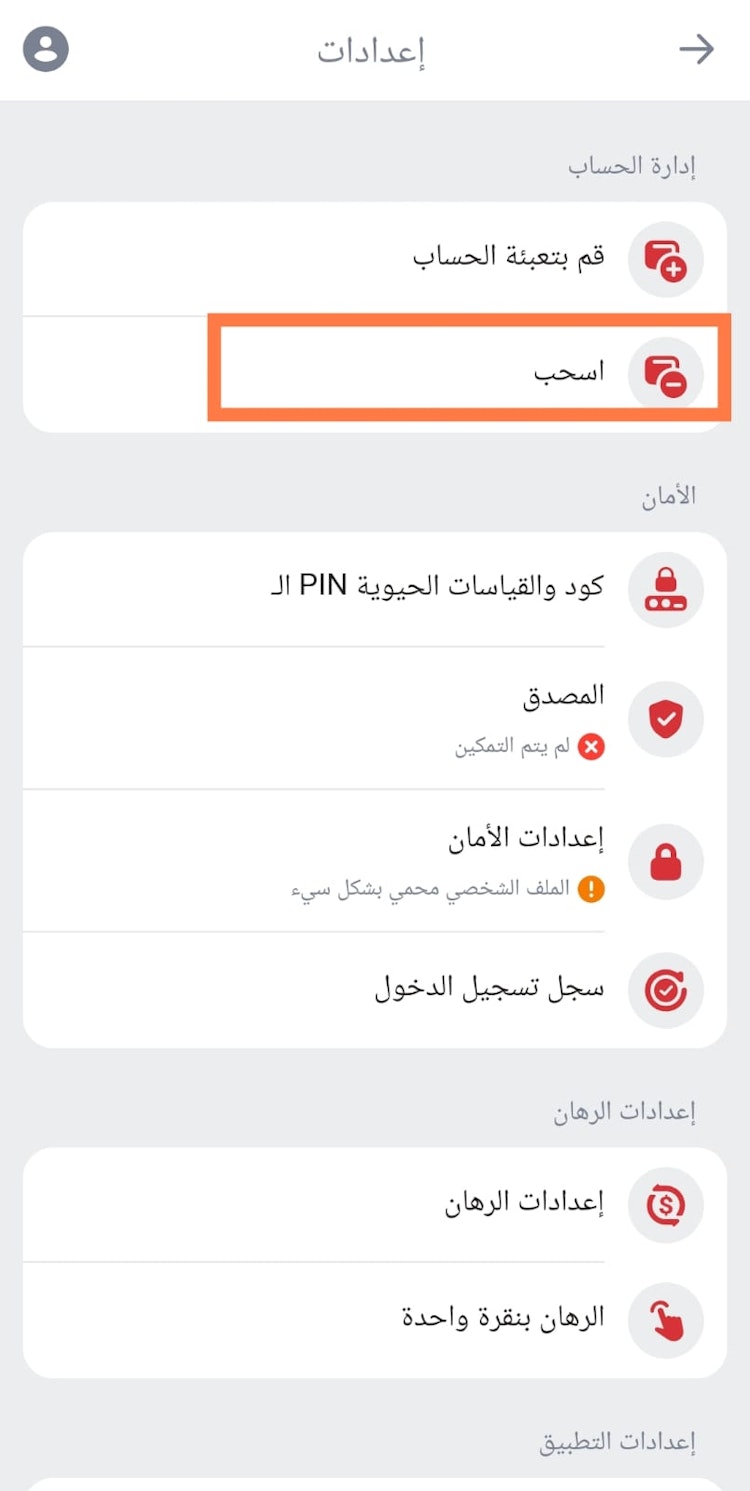Open 'المصدق' authenticator settings
The height and width of the screenshot is (1491, 750).
(x=500, y=700)
